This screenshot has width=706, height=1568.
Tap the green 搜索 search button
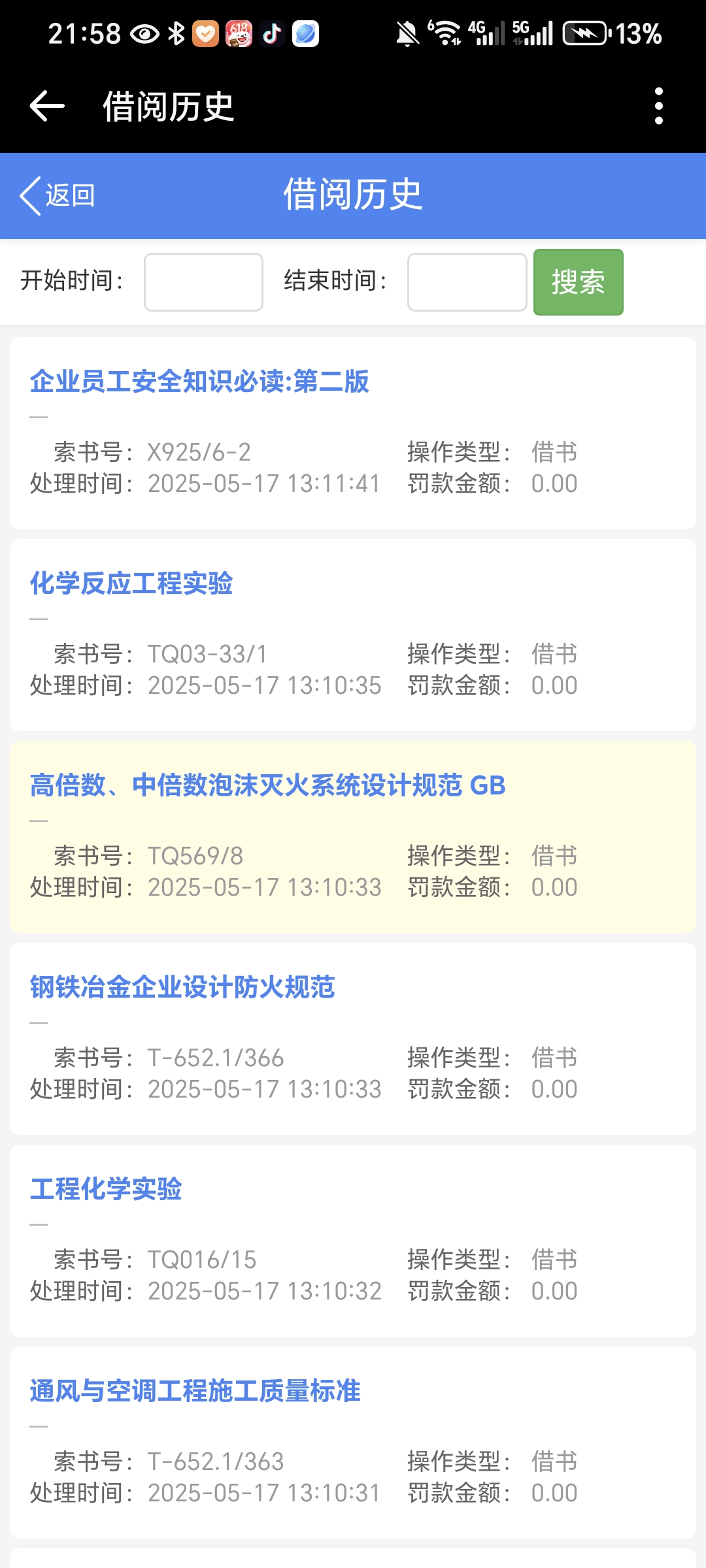click(578, 282)
